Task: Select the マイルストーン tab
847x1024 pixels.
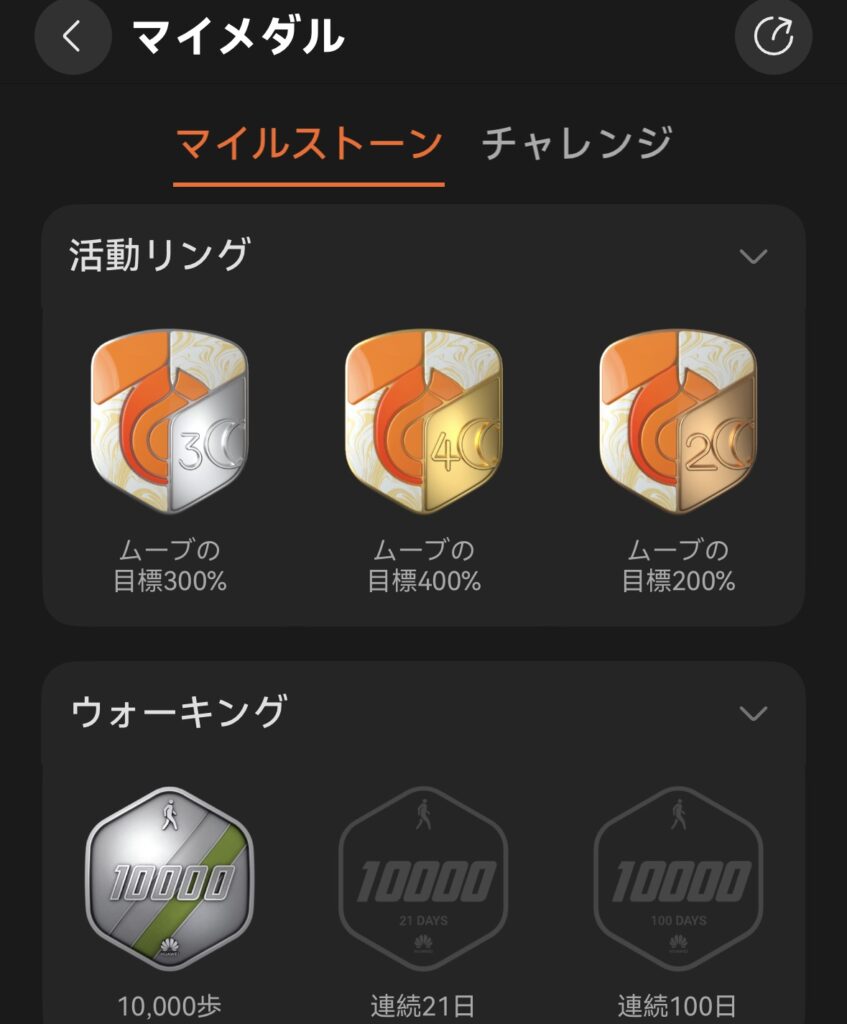Action: [308, 144]
